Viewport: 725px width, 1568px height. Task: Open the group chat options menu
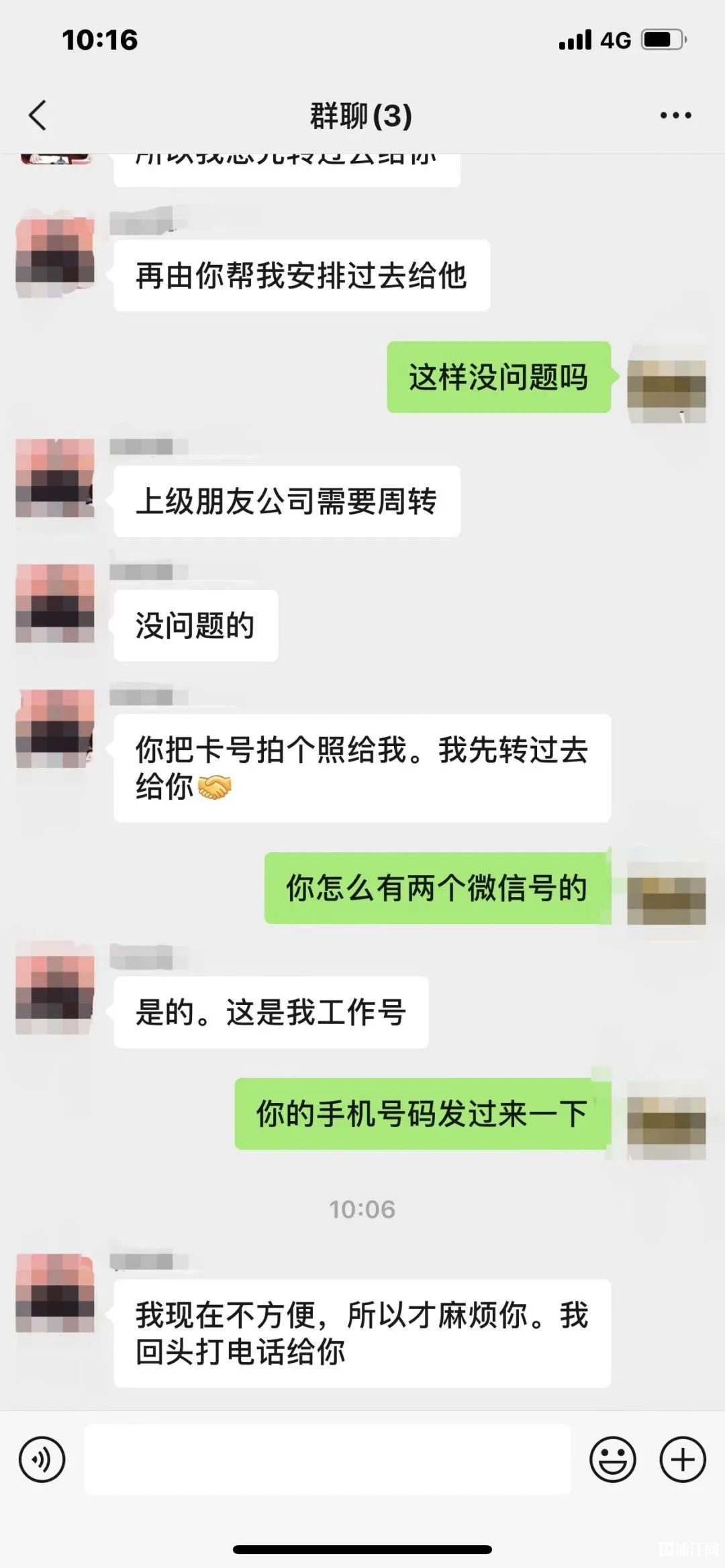pyautogui.click(x=675, y=115)
